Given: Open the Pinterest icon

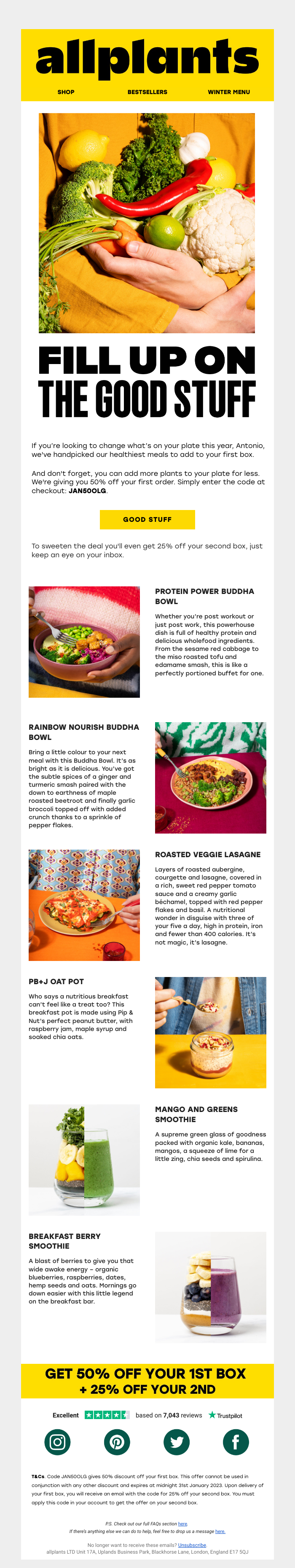Looking at the screenshot, I should click(x=117, y=1441).
